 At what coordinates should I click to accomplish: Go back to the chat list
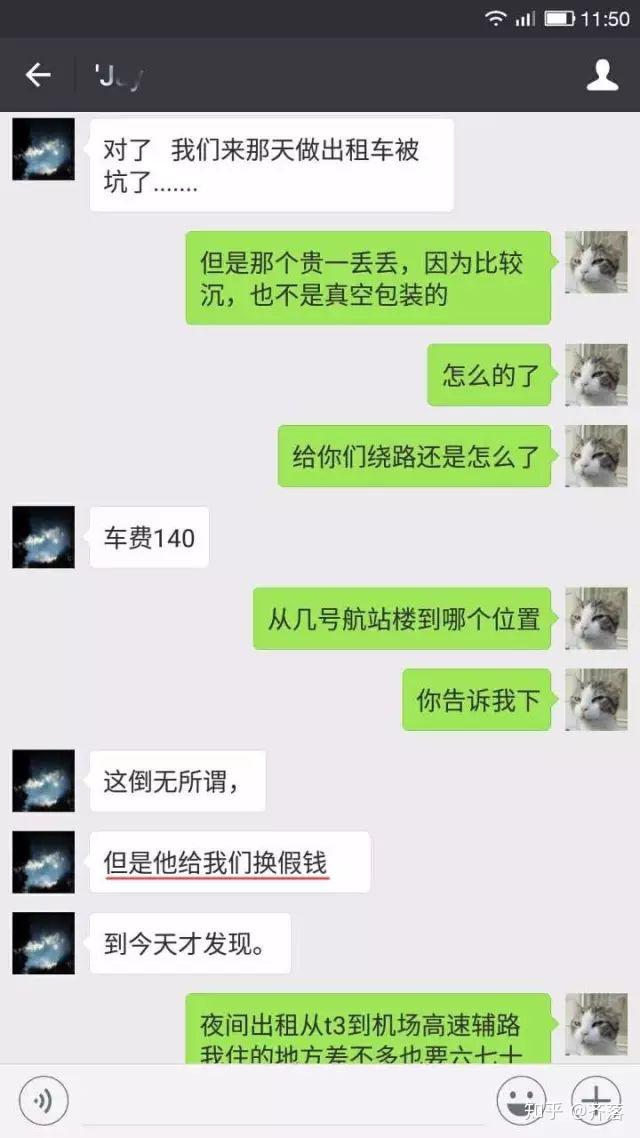38,75
